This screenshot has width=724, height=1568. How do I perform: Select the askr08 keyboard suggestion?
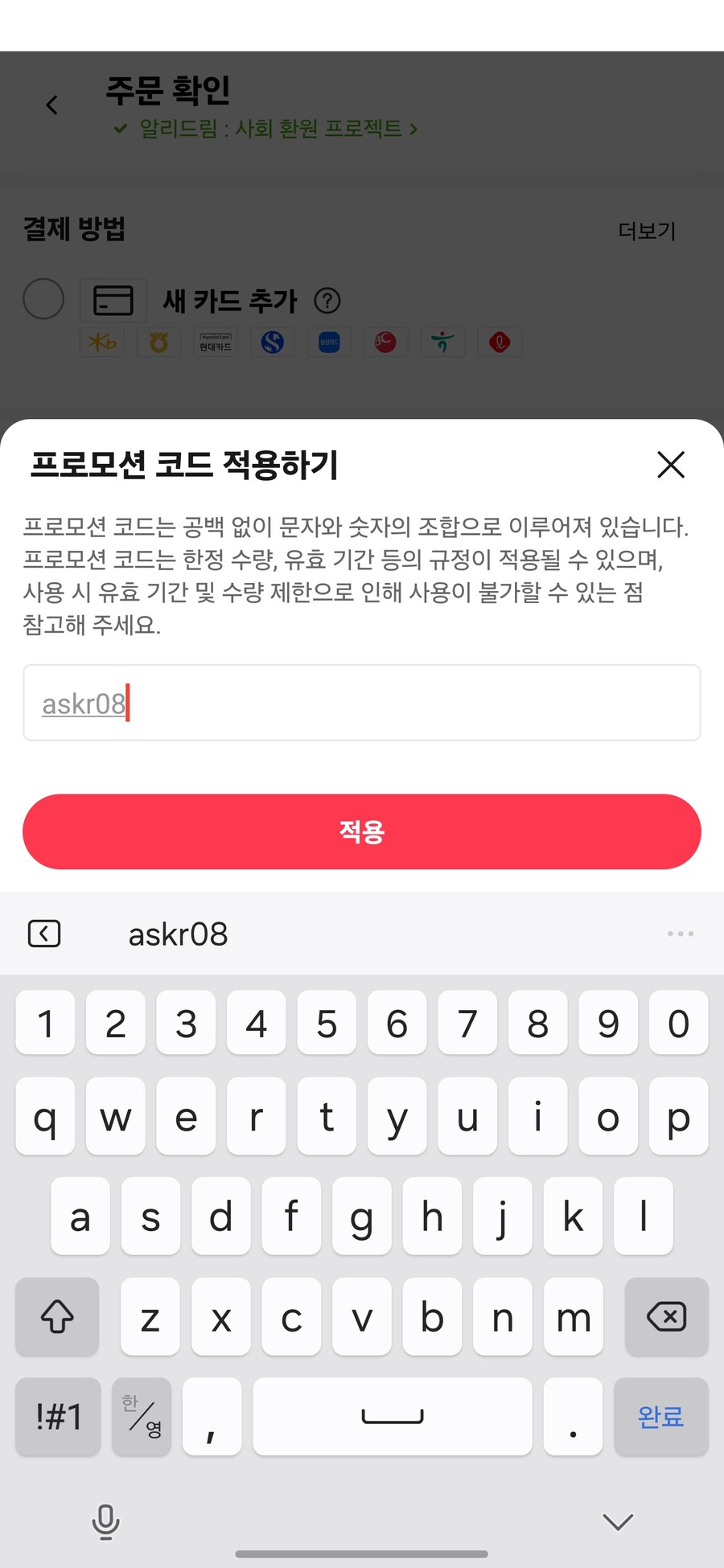tap(178, 934)
